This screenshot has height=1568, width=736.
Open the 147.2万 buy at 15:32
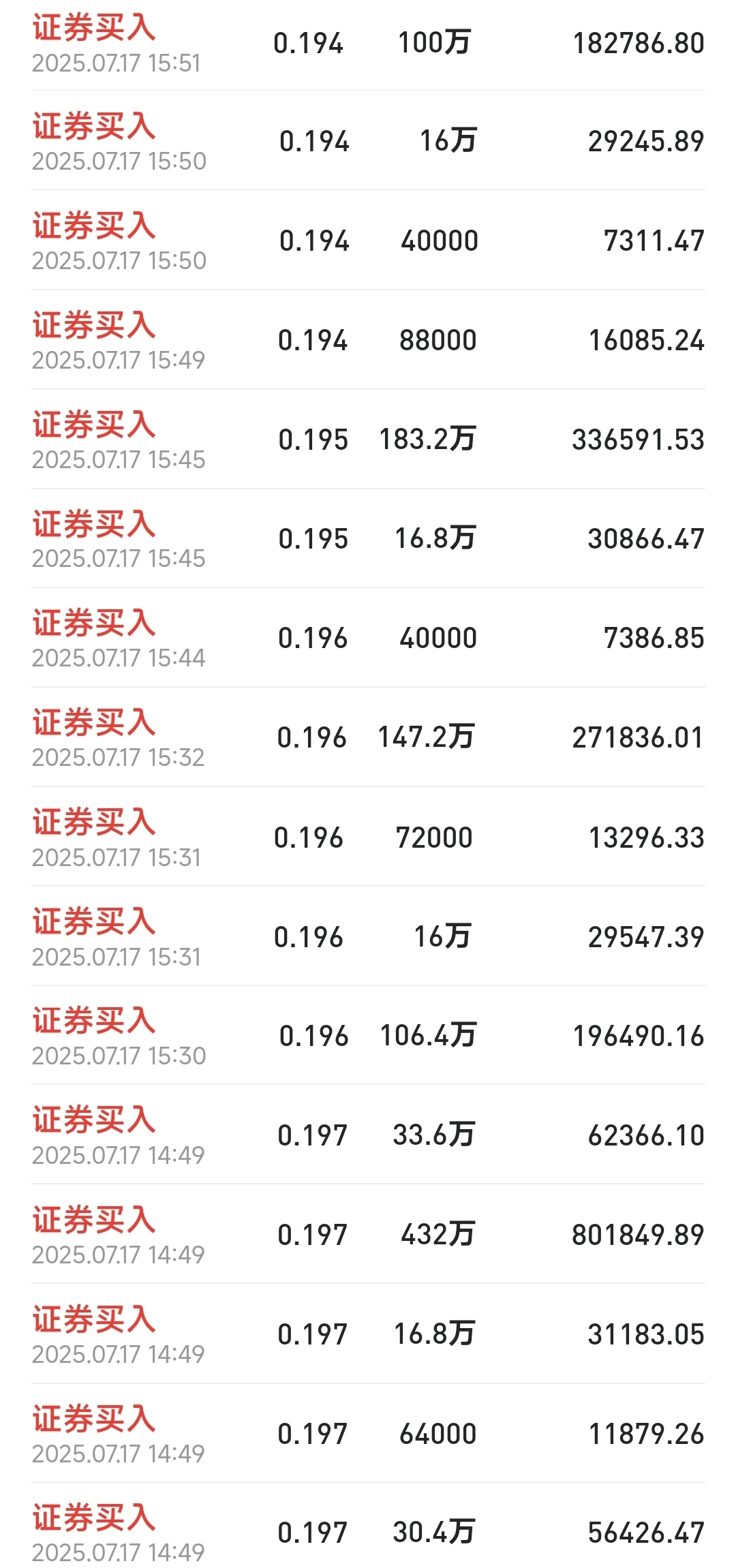coord(368,737)
